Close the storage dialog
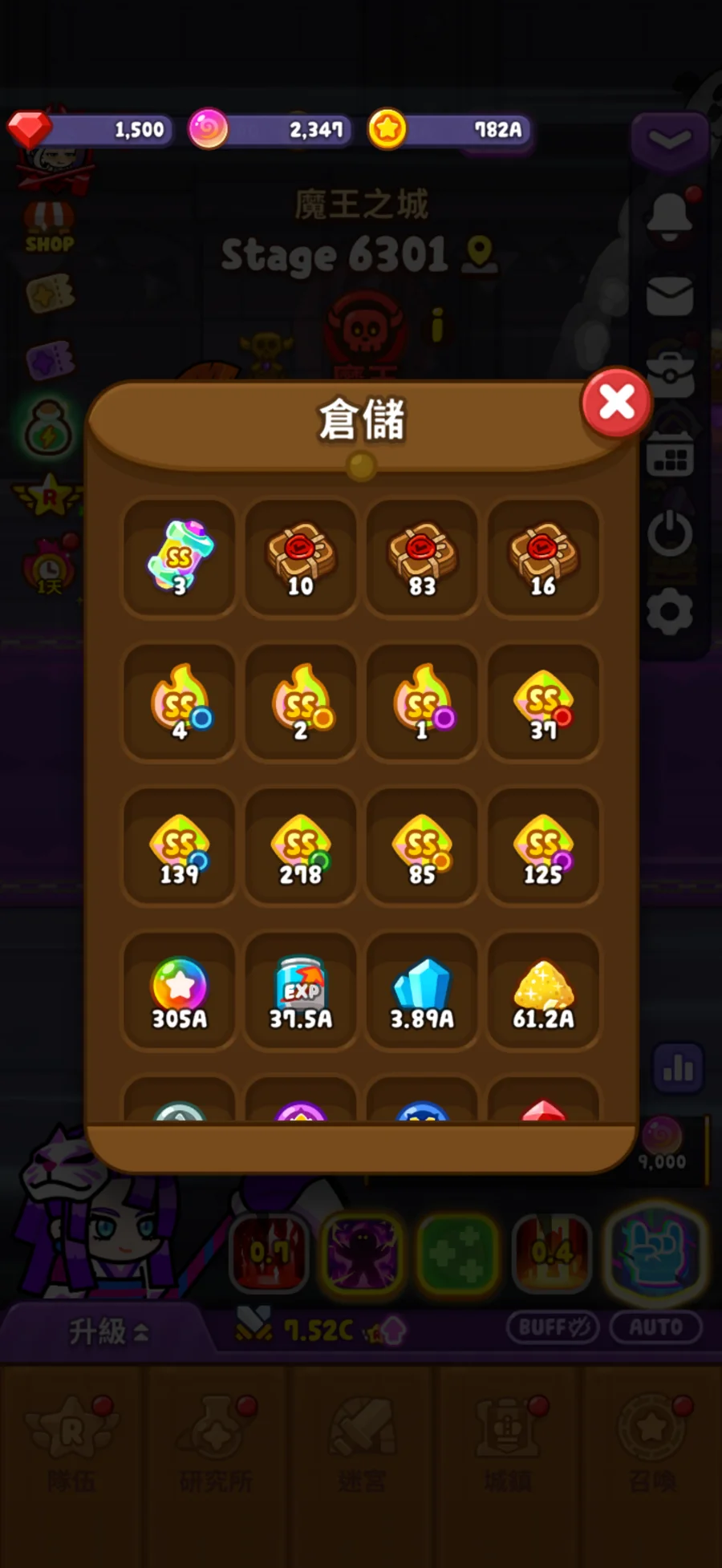Screen dimensions: 722x1568 tap(616, 403)
